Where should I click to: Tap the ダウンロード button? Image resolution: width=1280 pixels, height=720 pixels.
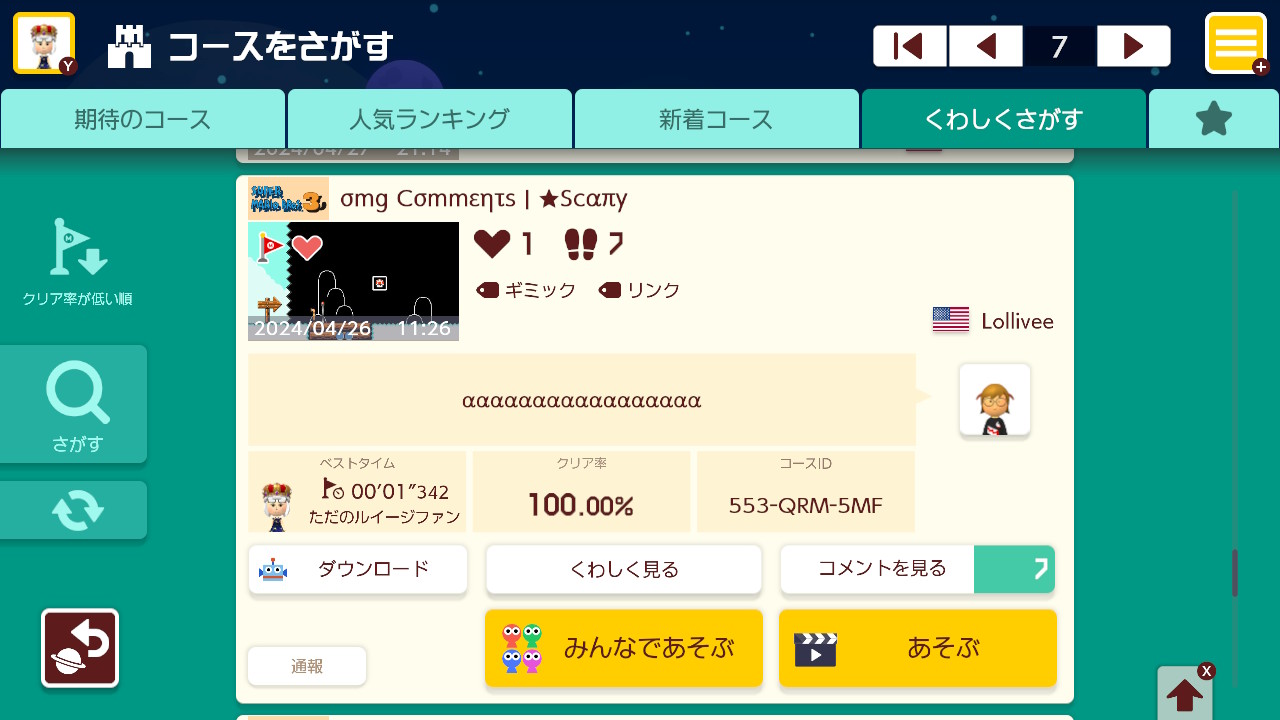[357, 569]
